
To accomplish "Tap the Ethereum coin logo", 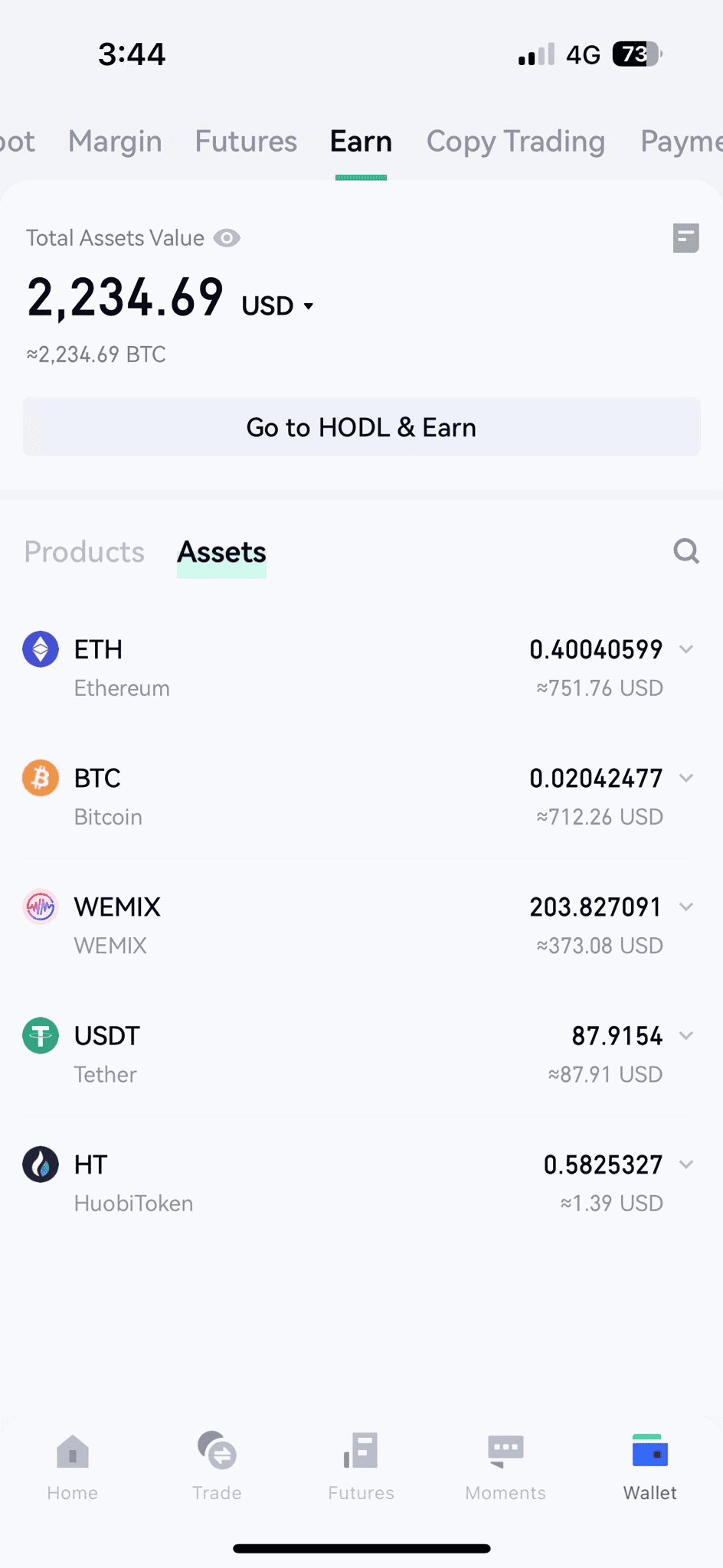I will click(40, 648).
